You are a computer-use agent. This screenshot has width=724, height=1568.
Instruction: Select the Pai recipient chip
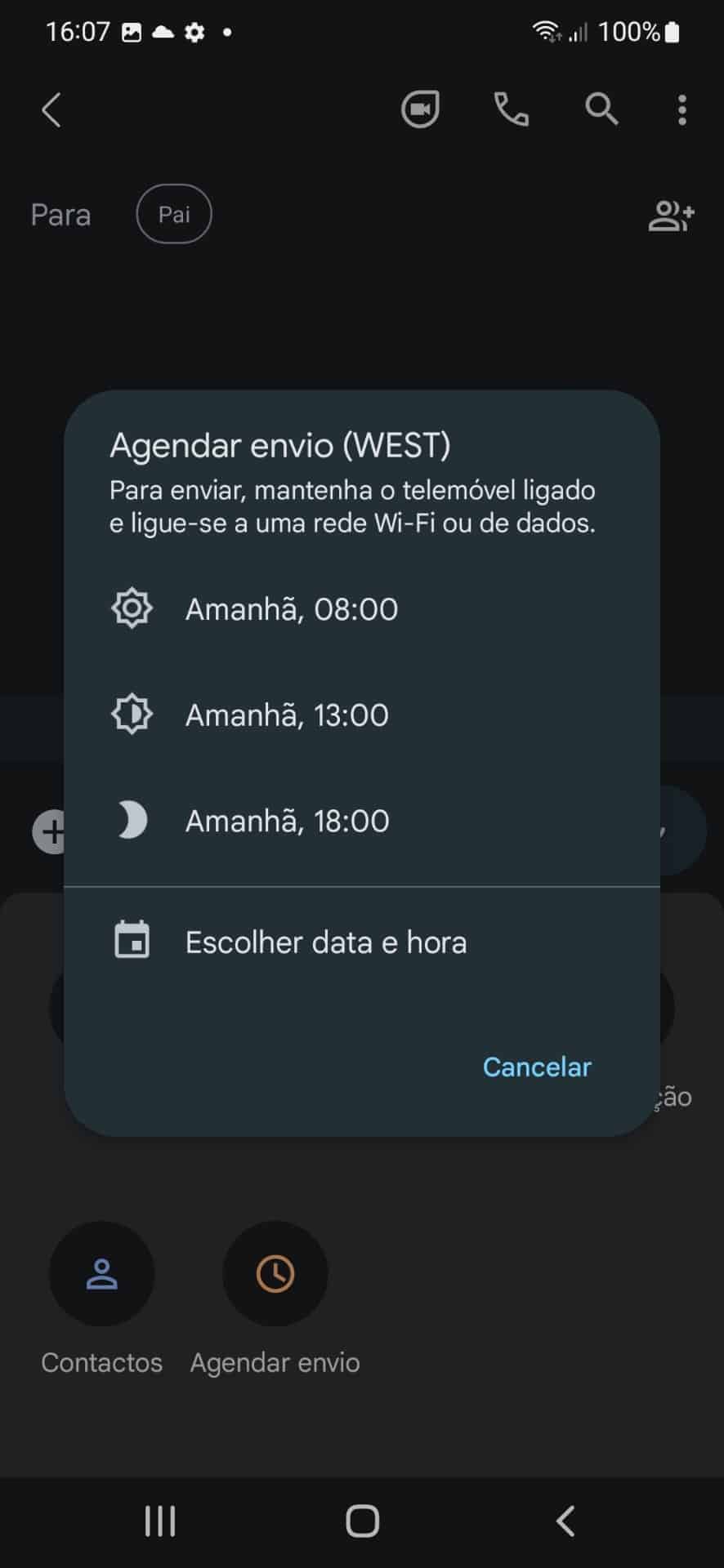(x=173, y=214)
